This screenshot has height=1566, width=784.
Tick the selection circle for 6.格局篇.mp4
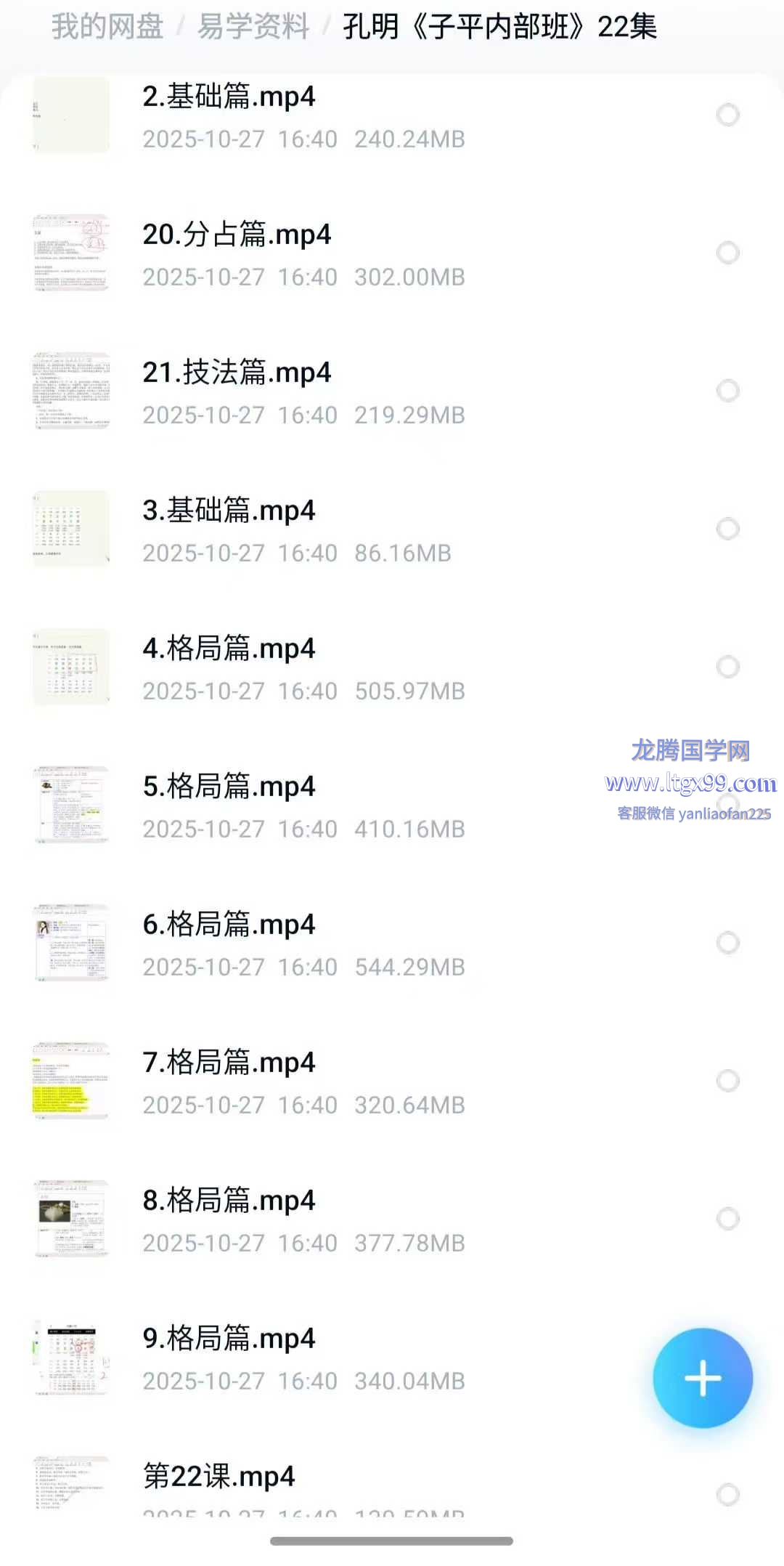tap(727, 943)
